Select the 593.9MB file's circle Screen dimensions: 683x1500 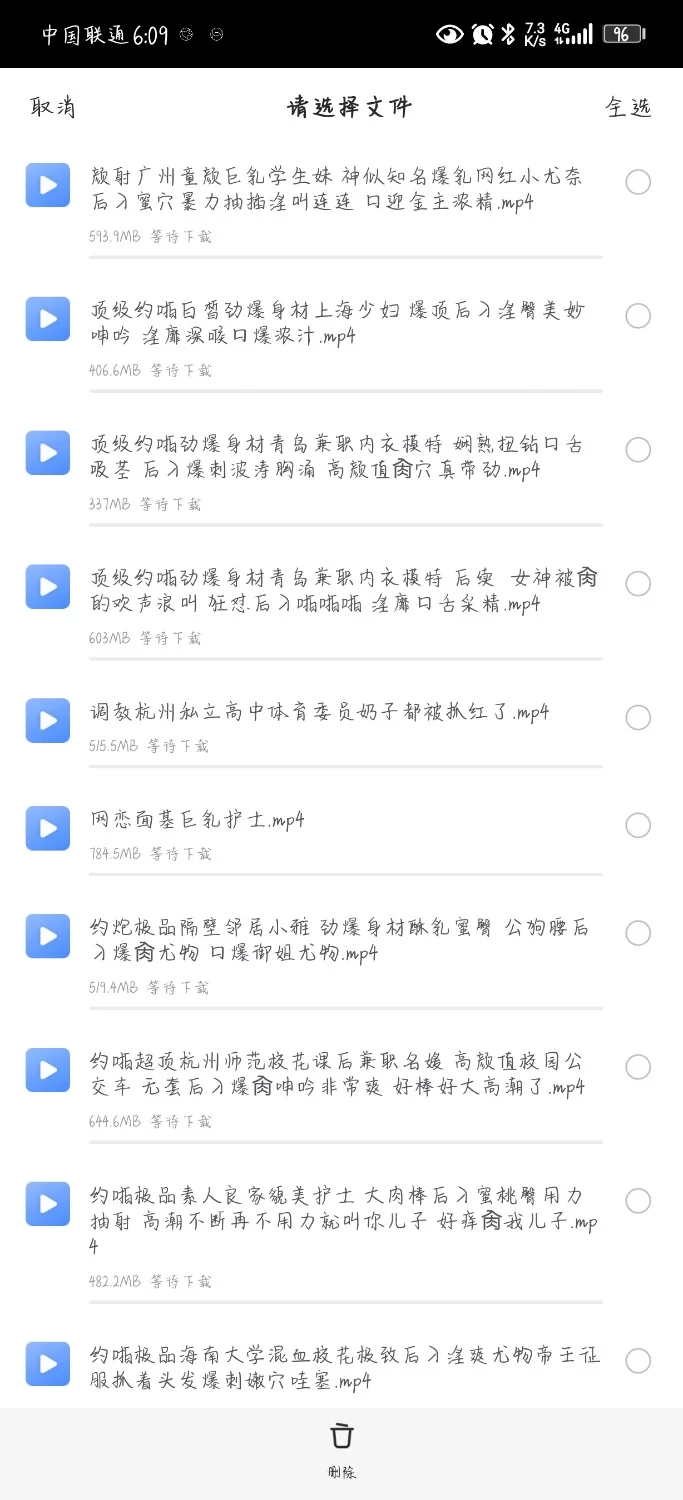[638, 182]
